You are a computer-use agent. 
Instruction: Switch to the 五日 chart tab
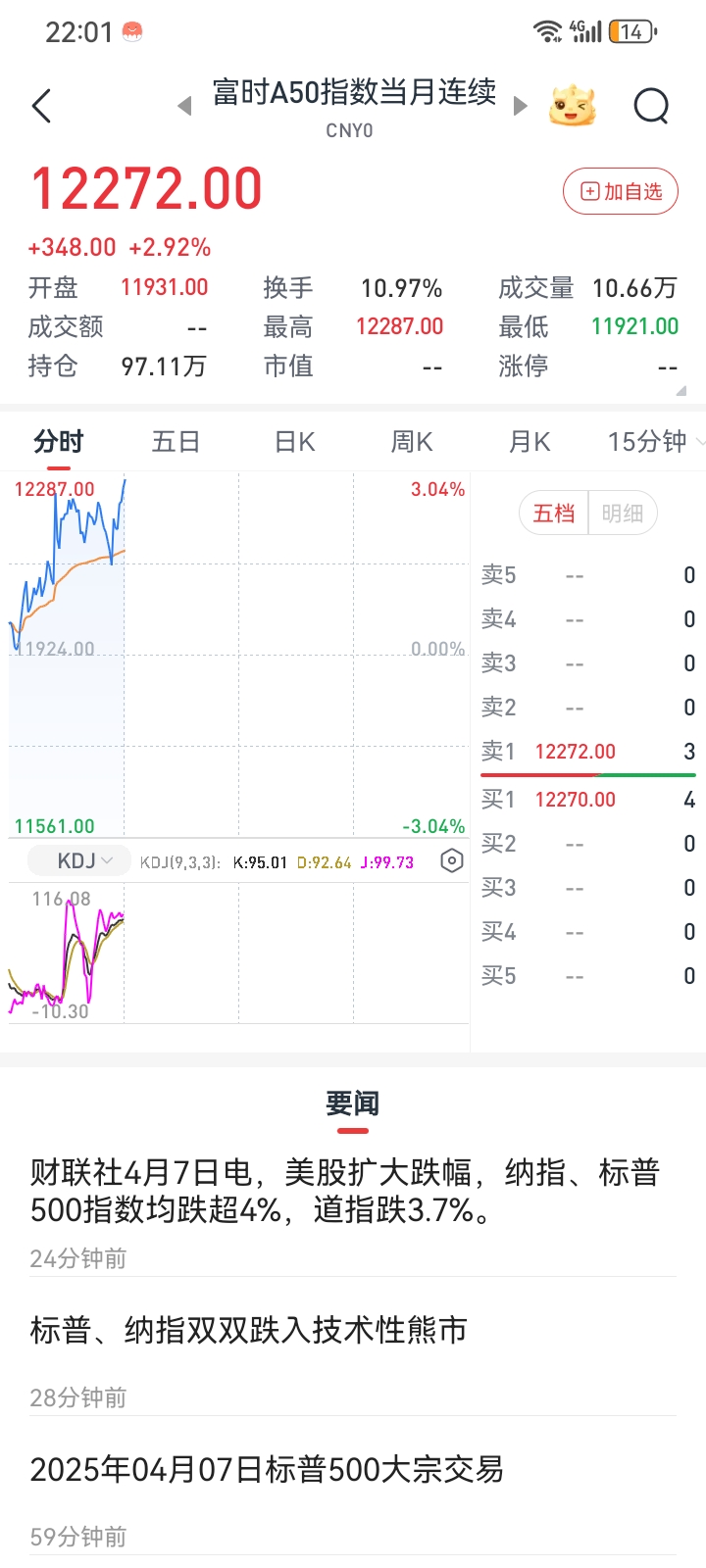coord(176,442)
